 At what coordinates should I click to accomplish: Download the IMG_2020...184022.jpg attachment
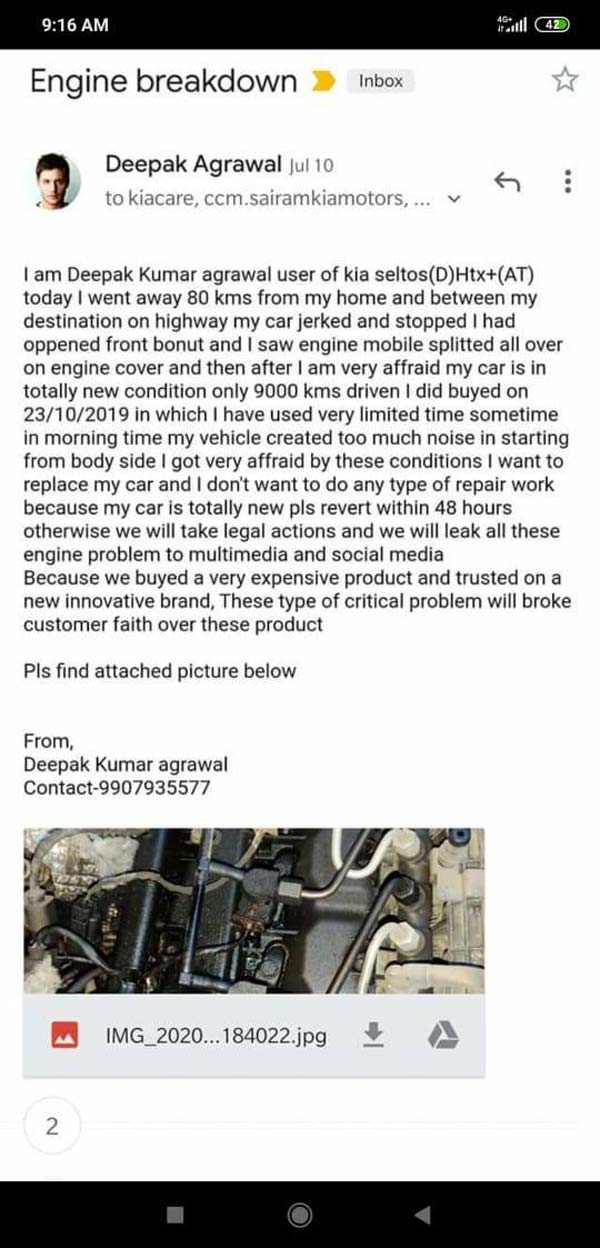tap(373, 1035)
